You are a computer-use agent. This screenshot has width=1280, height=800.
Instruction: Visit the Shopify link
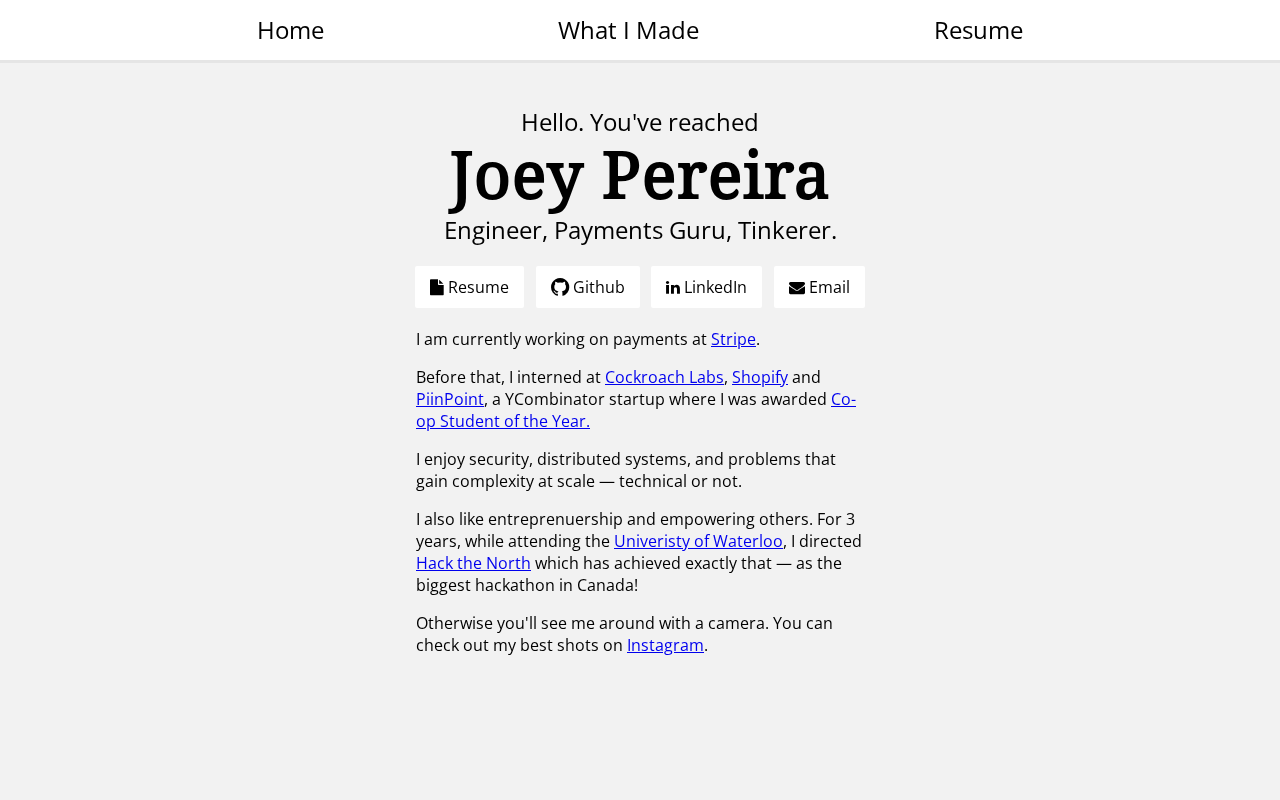coord(760,377)
